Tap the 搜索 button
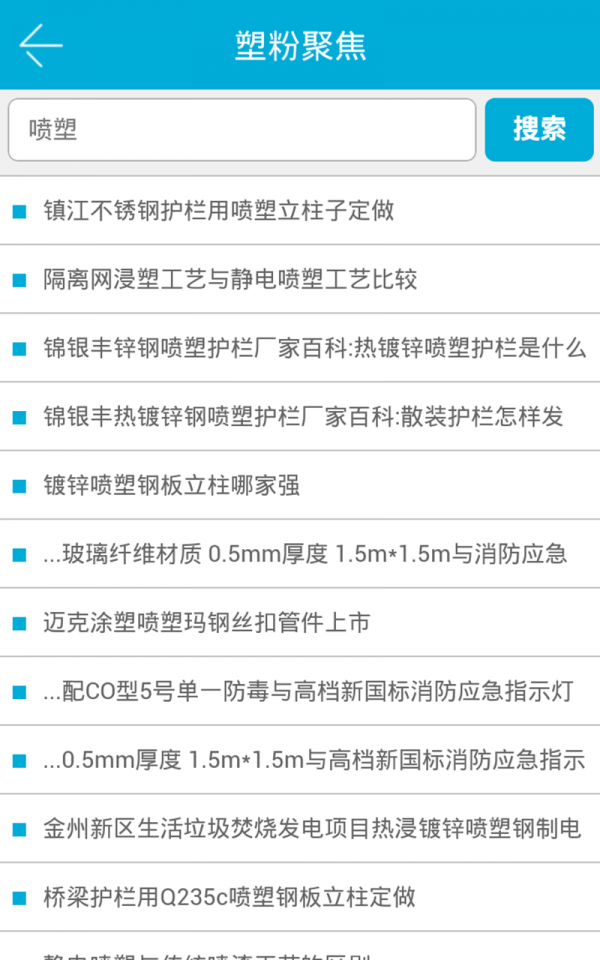Viewport: 600px width, 960px height. 539,129
